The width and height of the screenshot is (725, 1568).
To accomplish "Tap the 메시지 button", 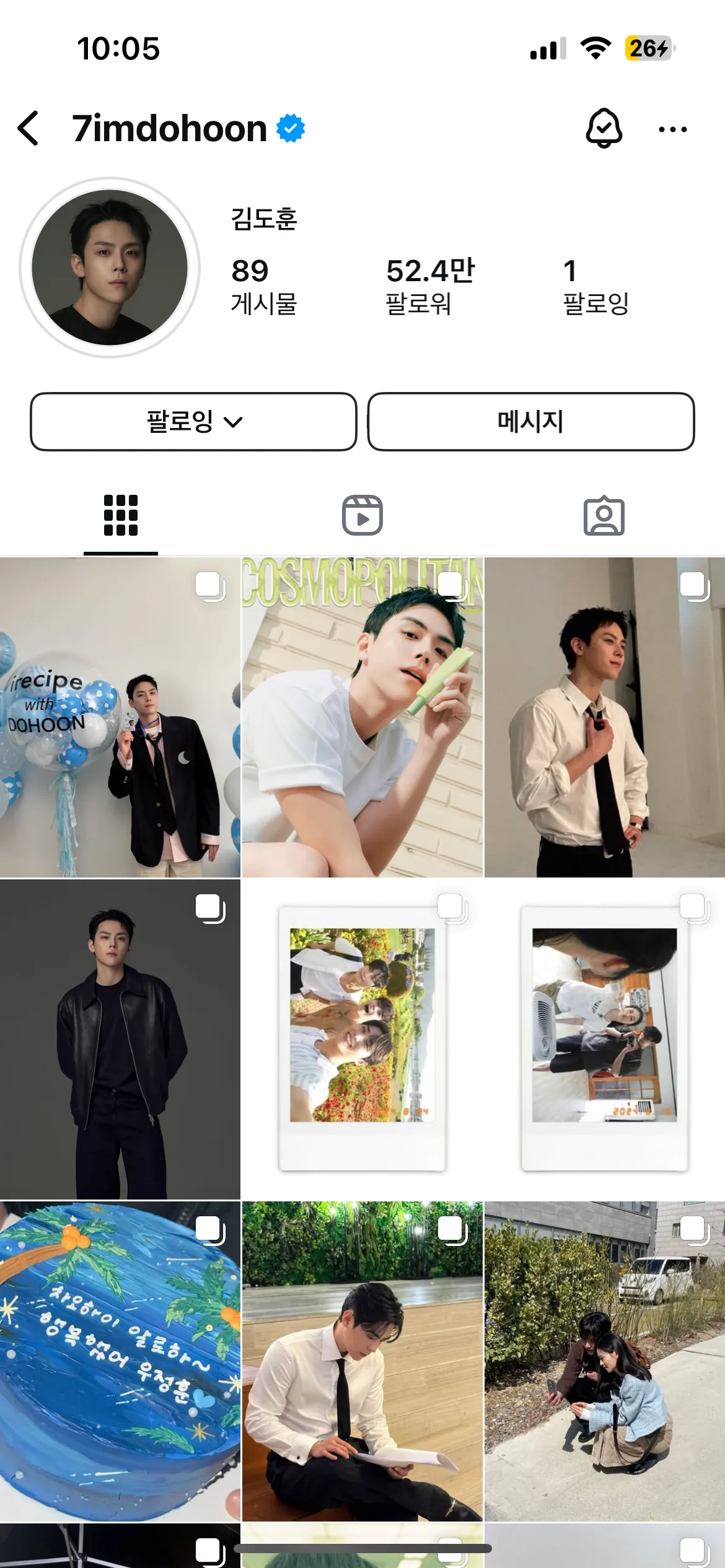I will 531,422.
